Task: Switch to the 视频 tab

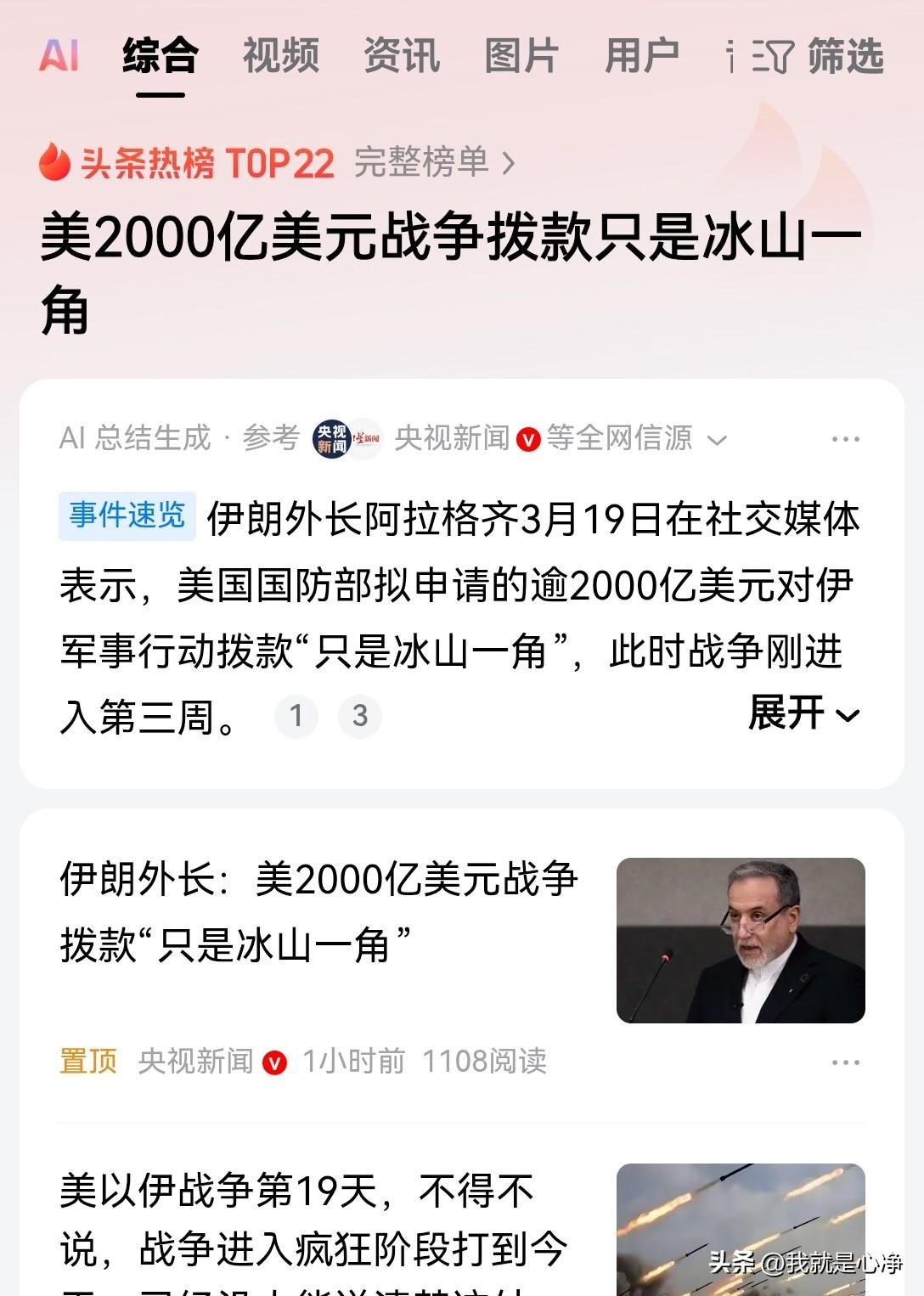Action: [x=280, y=55]
